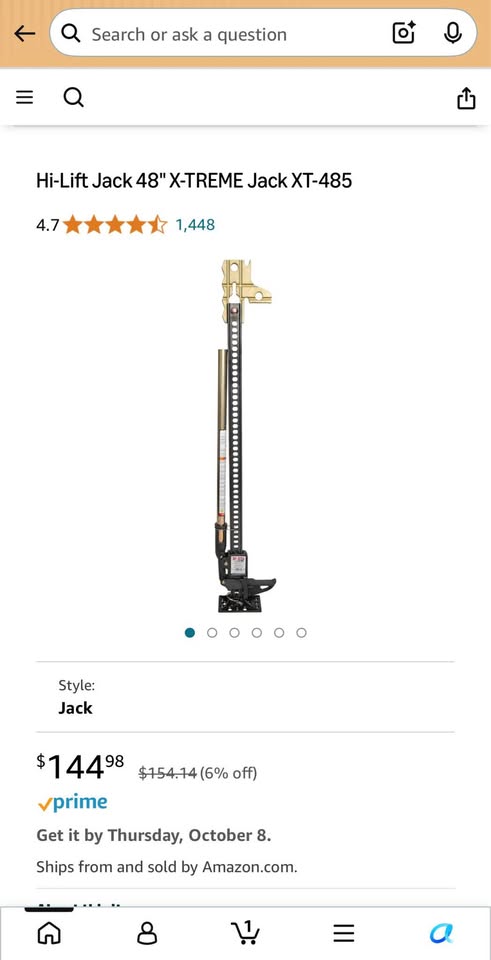Open the shopping cart with 1 item
Viewport: 491px width, 960px height.
(246, 933)
